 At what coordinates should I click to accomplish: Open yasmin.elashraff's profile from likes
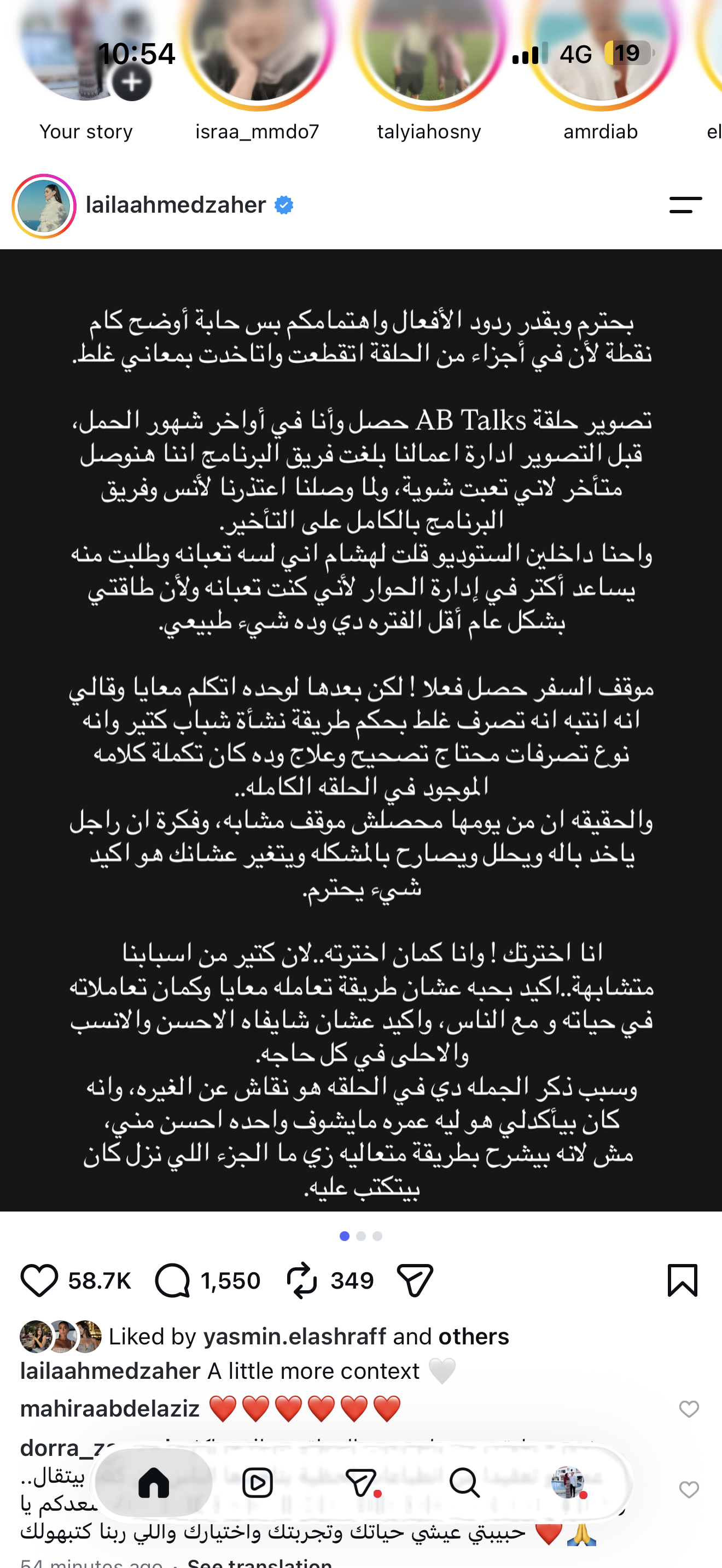coord(295,1336)
